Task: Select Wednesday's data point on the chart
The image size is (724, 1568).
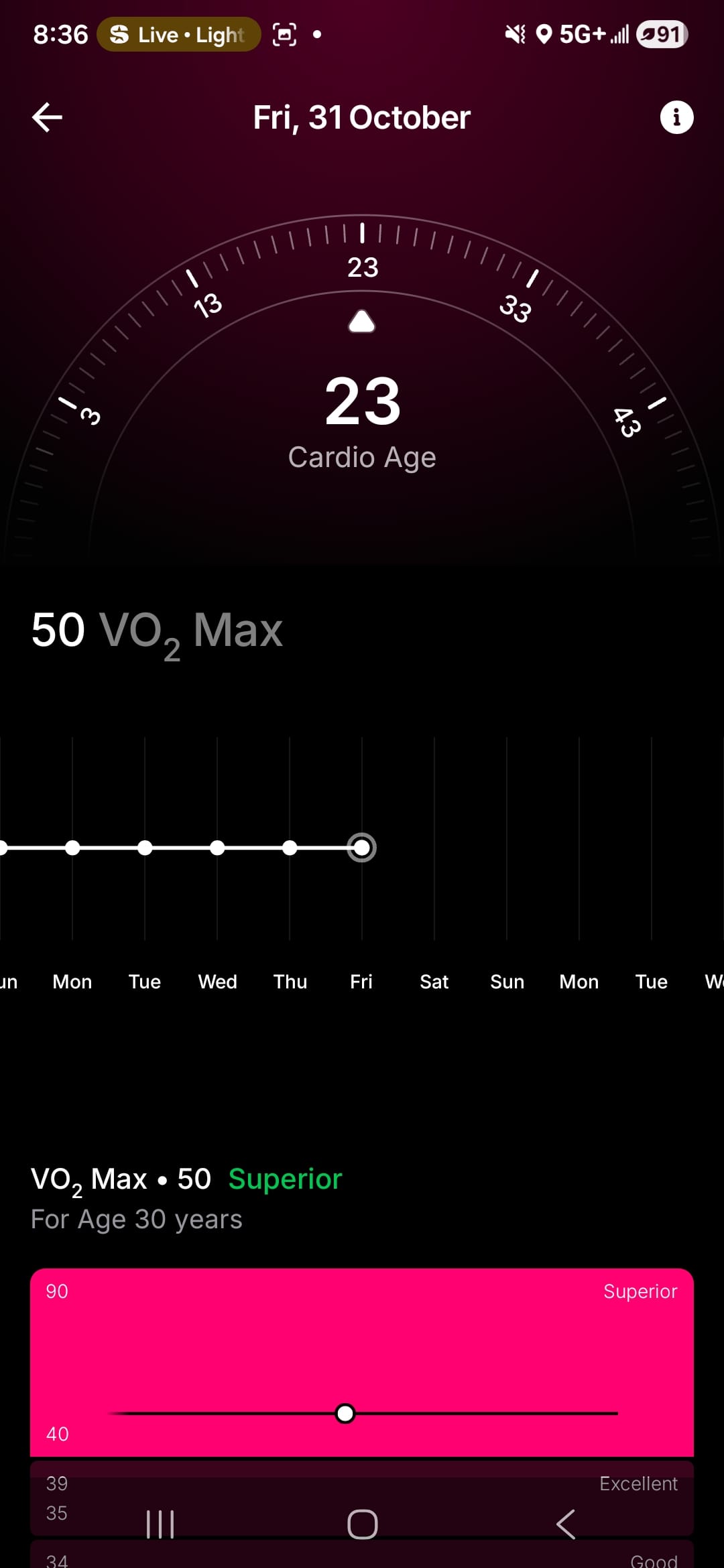Action: tap(217, 848)
